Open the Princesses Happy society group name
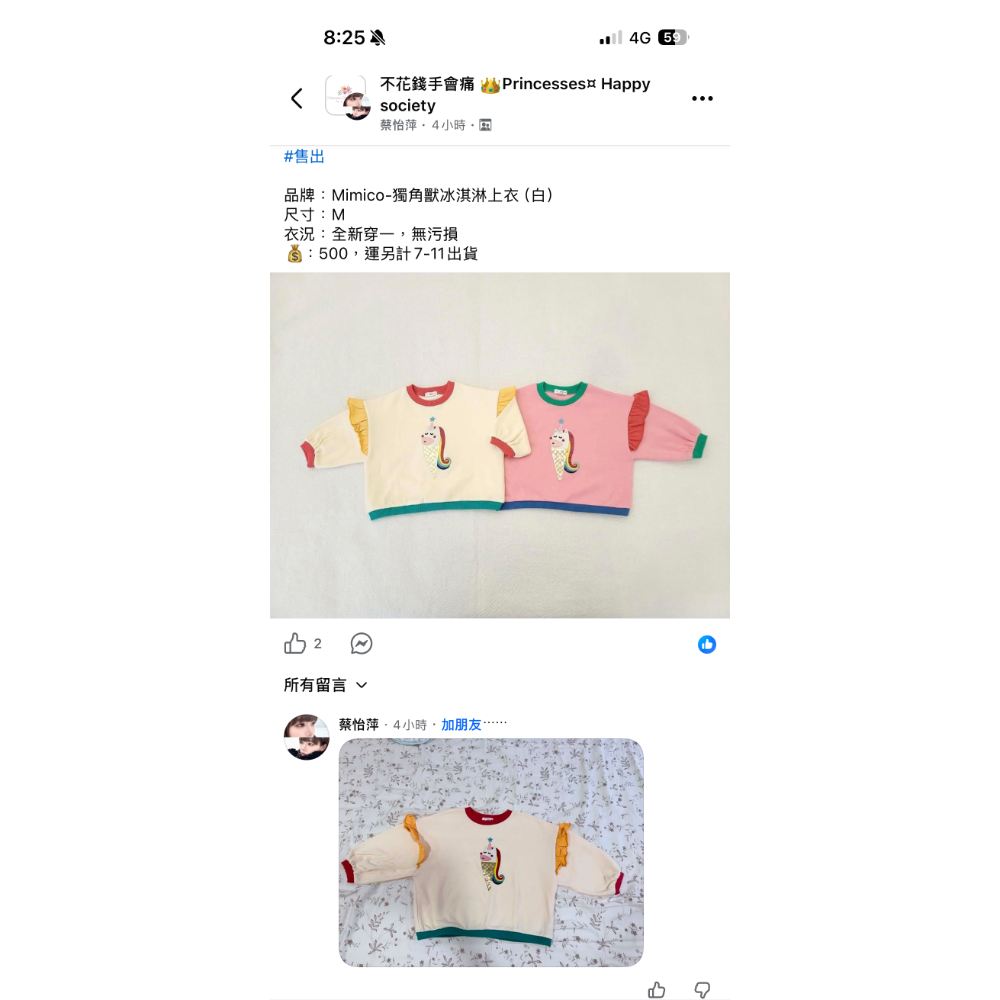 point(515,94)
